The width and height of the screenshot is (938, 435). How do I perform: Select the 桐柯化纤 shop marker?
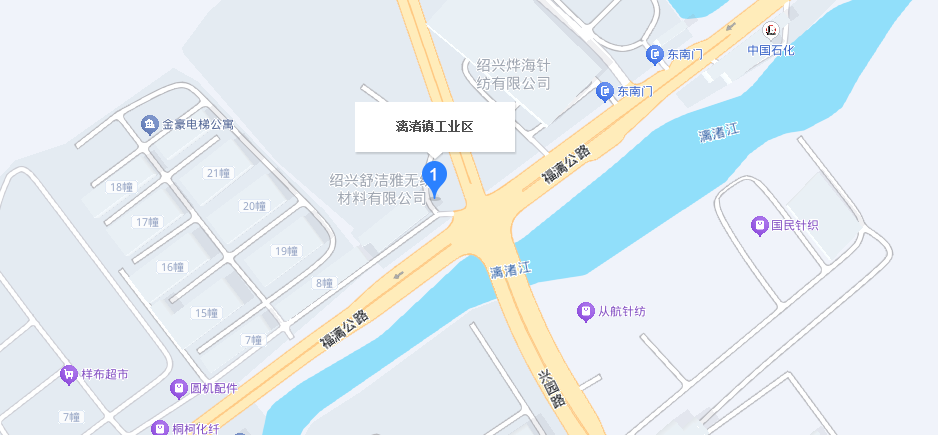pos(160,428)
